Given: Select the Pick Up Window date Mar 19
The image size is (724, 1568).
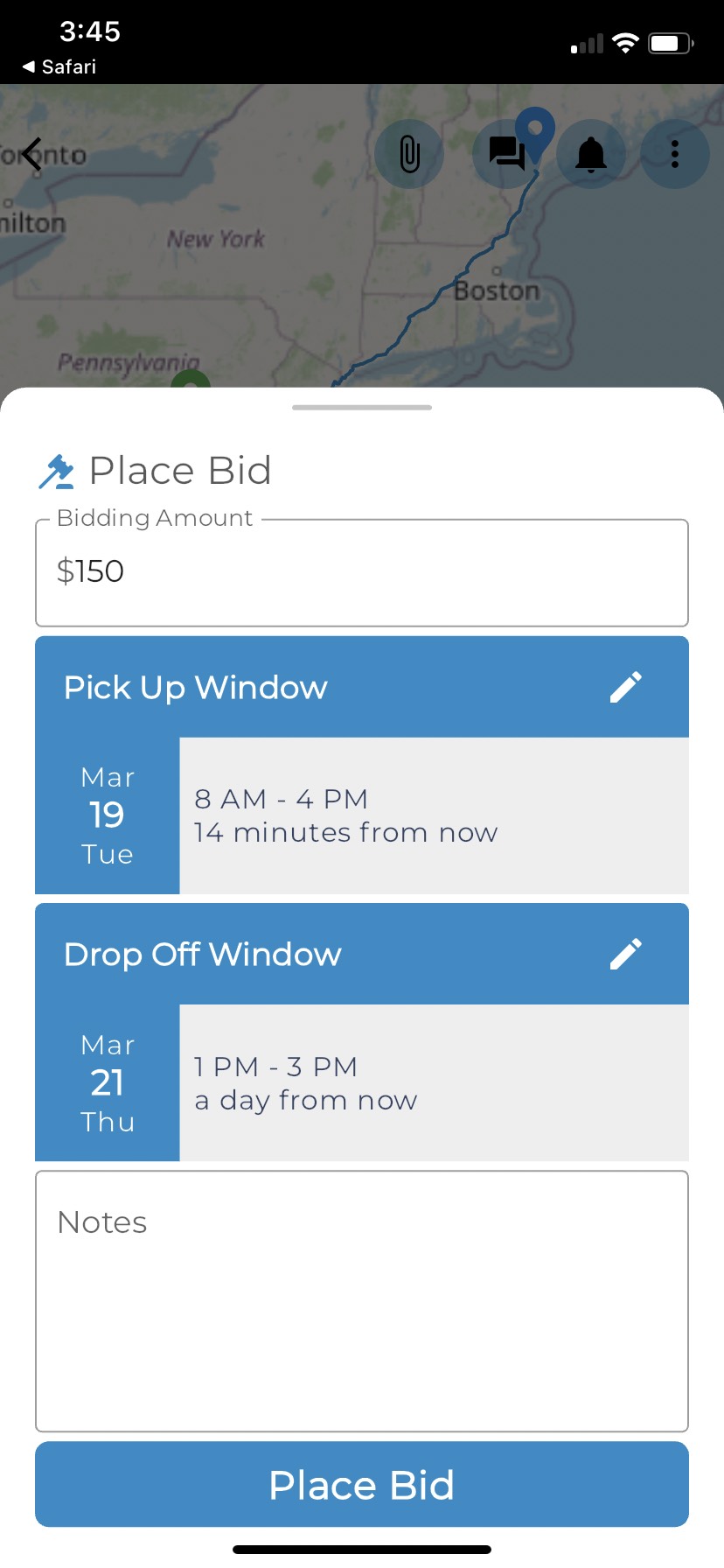Looking at the screenshot, I should point(107,815).
